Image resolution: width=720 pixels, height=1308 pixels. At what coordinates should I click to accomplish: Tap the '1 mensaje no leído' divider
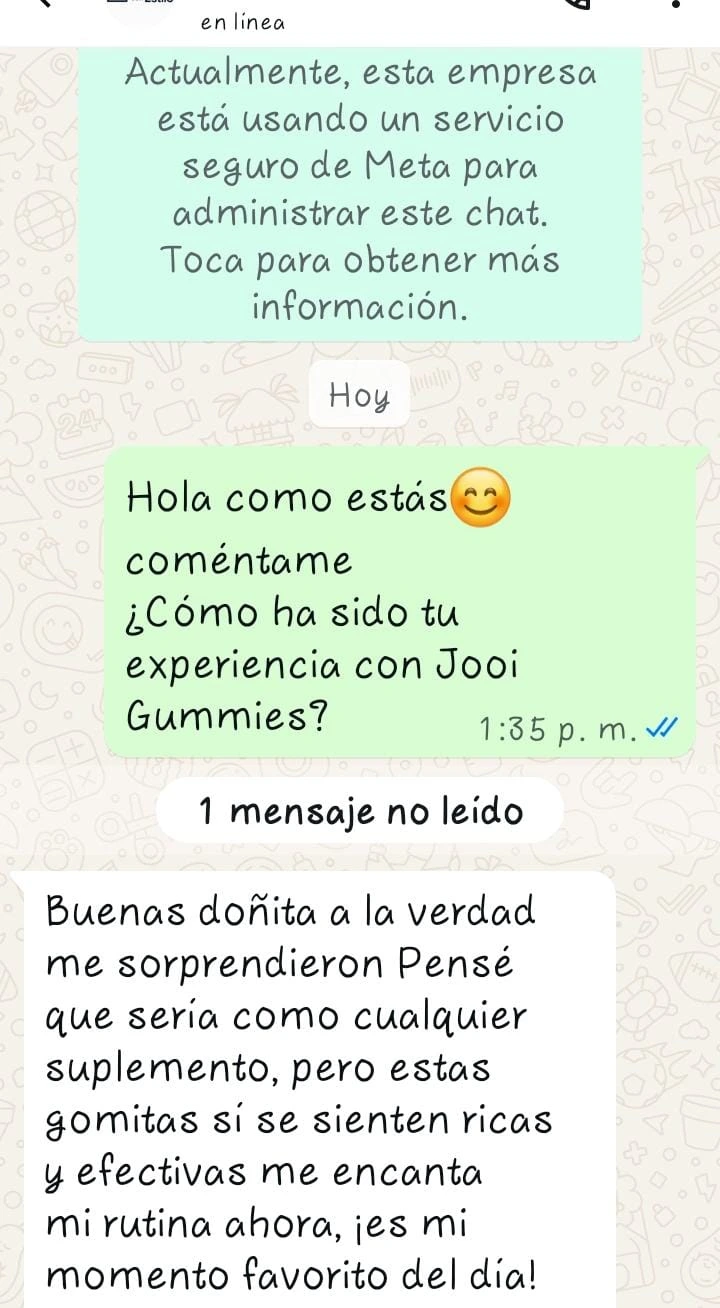click(360, 811)
